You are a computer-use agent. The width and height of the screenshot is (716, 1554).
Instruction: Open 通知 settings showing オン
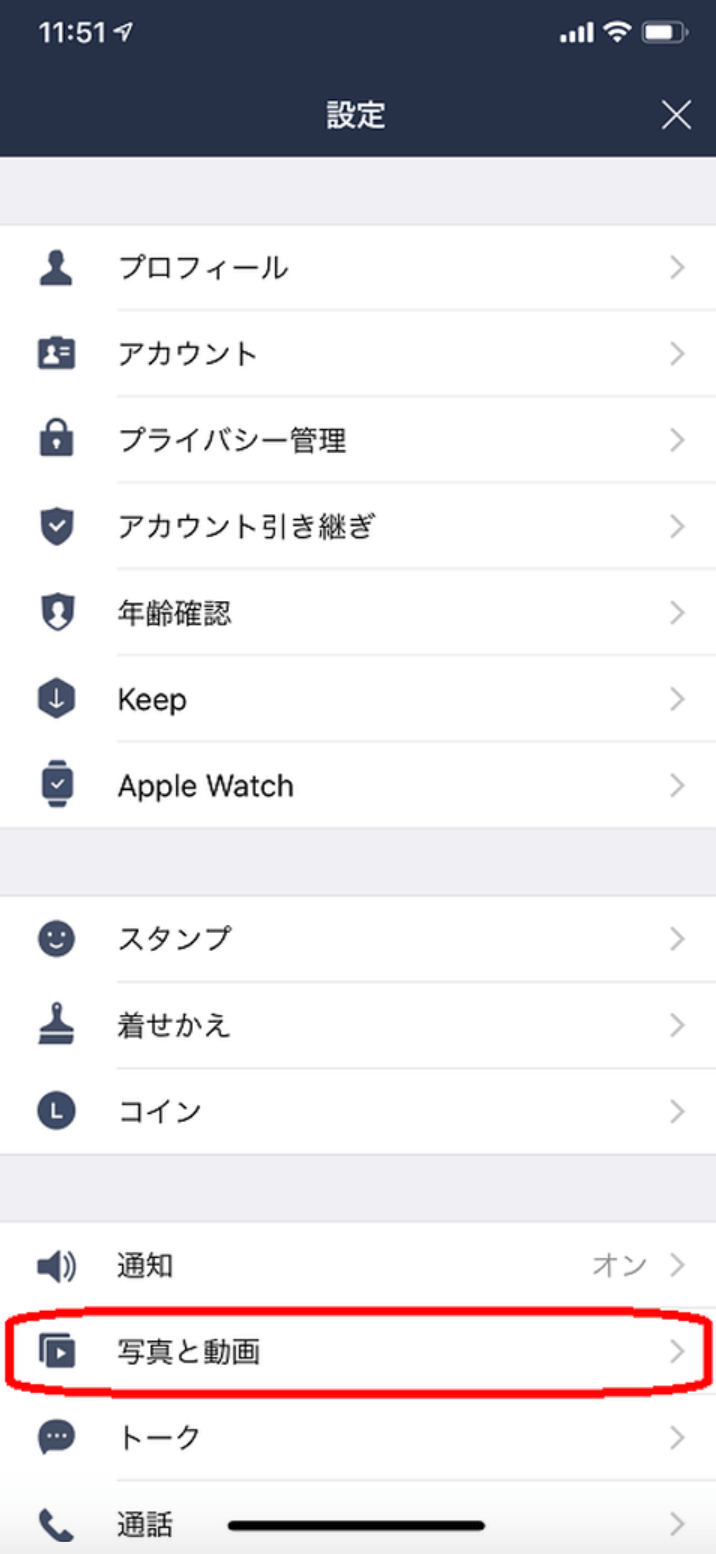coord(358,1265)
